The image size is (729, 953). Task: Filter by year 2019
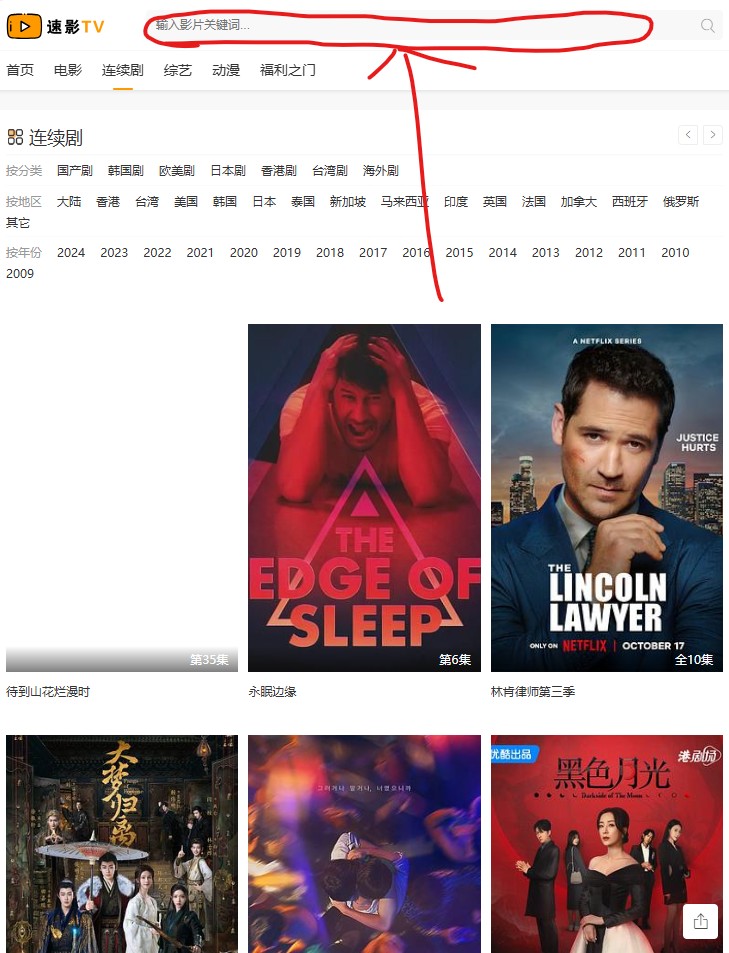(286, 253)
